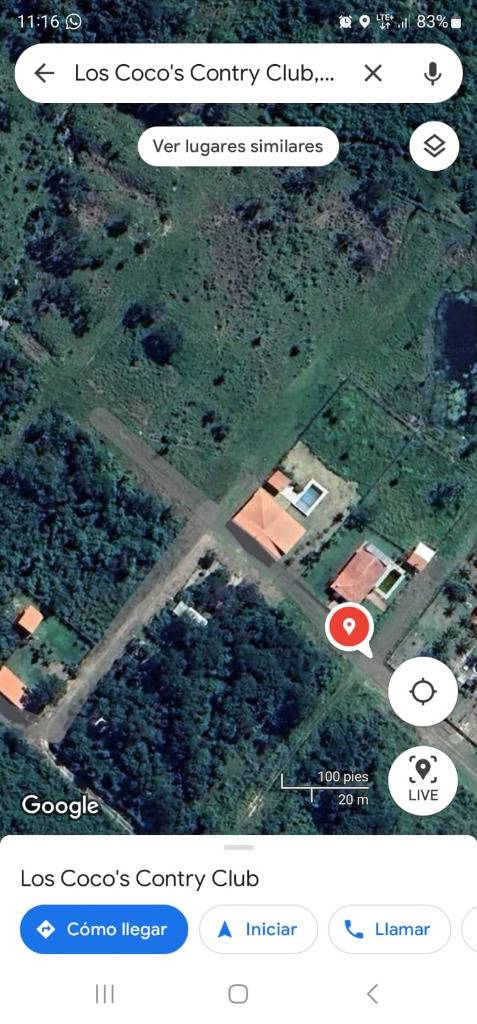Start voice search with the microphone
477x1024 pixels.
tap(432, 73)
